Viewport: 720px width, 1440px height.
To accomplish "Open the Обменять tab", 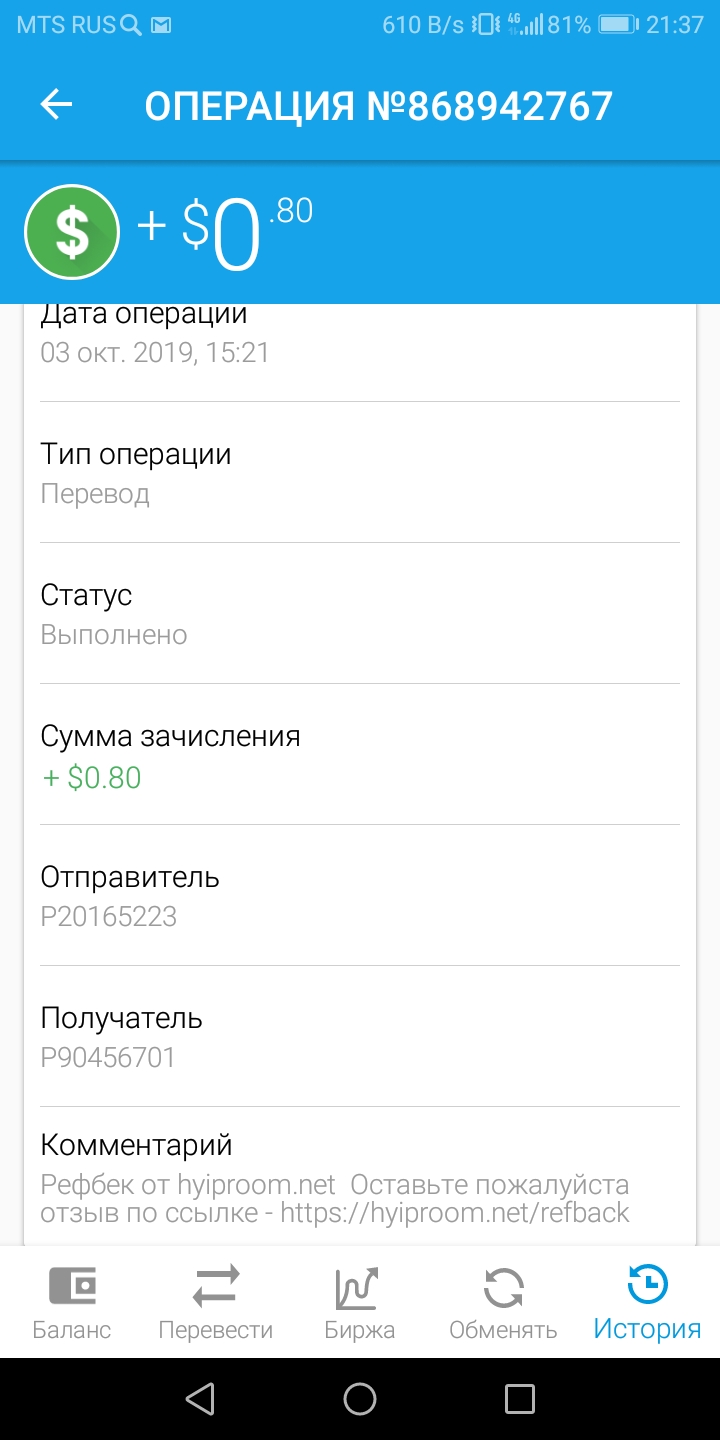I will click(503, 1302).
